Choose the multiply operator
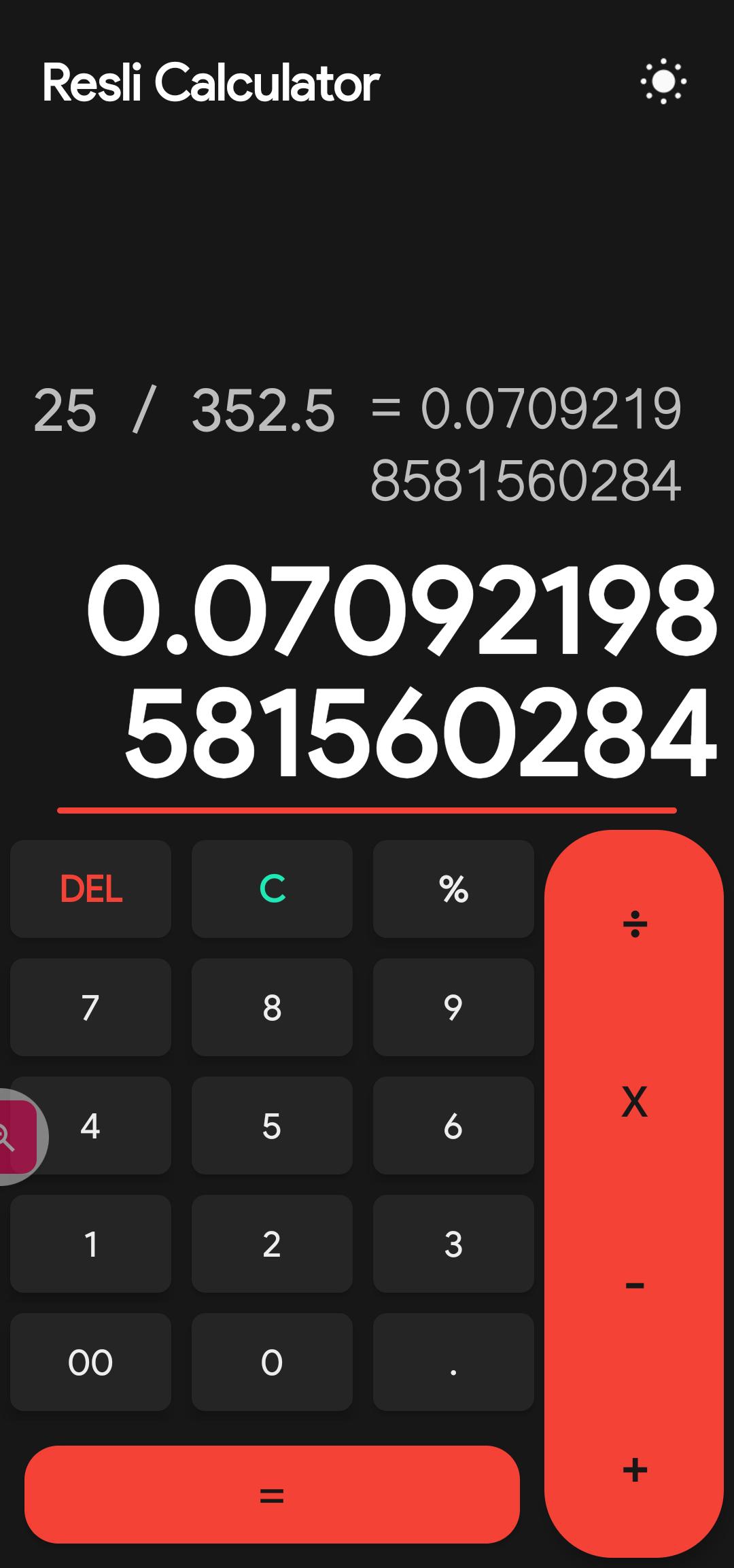The height and width of the screenshot is (1568, 734). 634,1102
